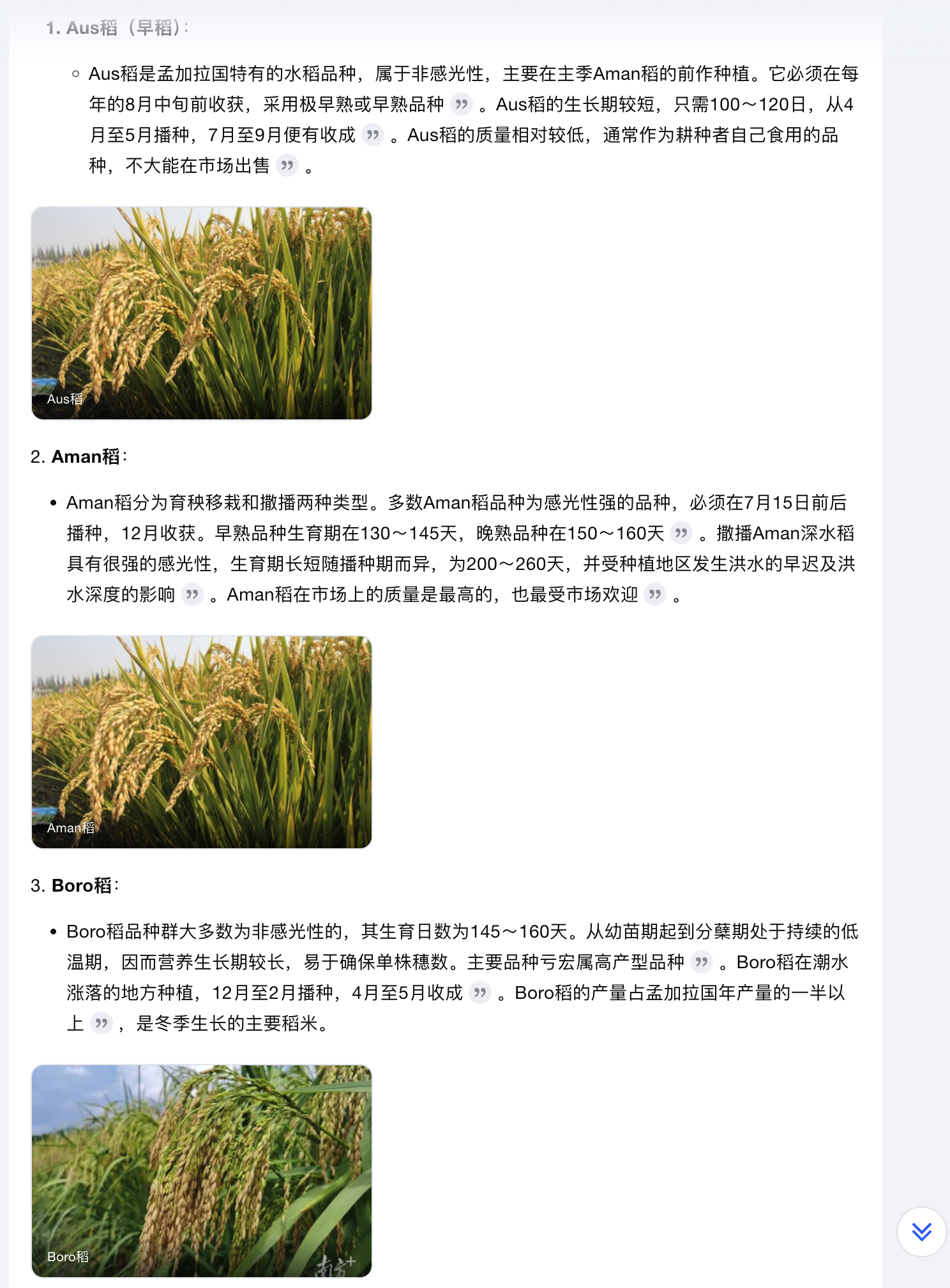This screenshot has width=950, height=1288.
Task: Open the citation following "水深度的影响"
Action: (x=192, y=595)
